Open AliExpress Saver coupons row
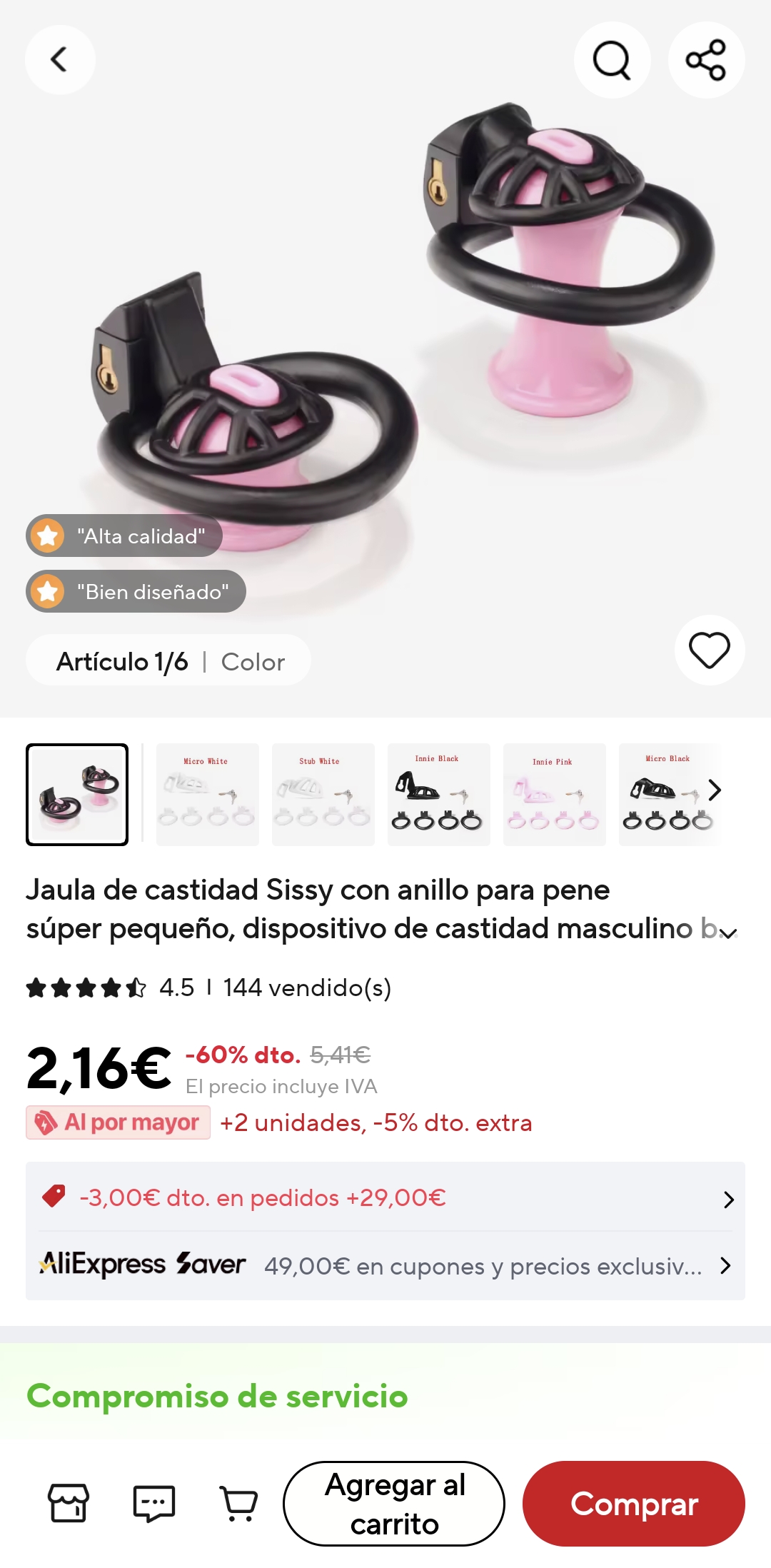This screenshot has height=1568, width=771. [x=385, y=1266]
